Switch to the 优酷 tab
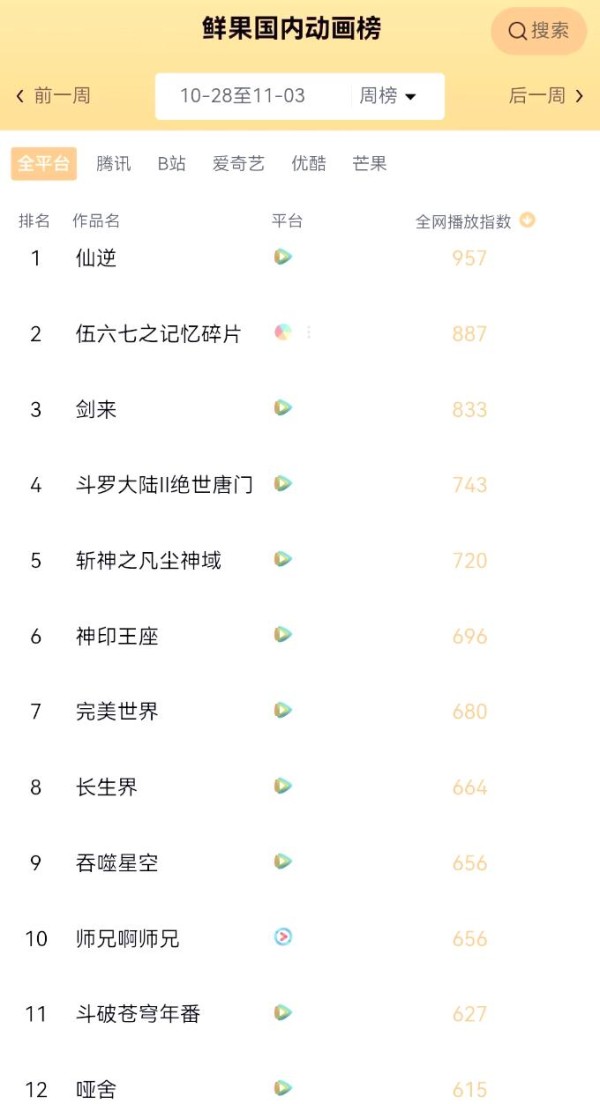Image resolution: width=600 pixels, height=1104 pixels. pos(308,164)
